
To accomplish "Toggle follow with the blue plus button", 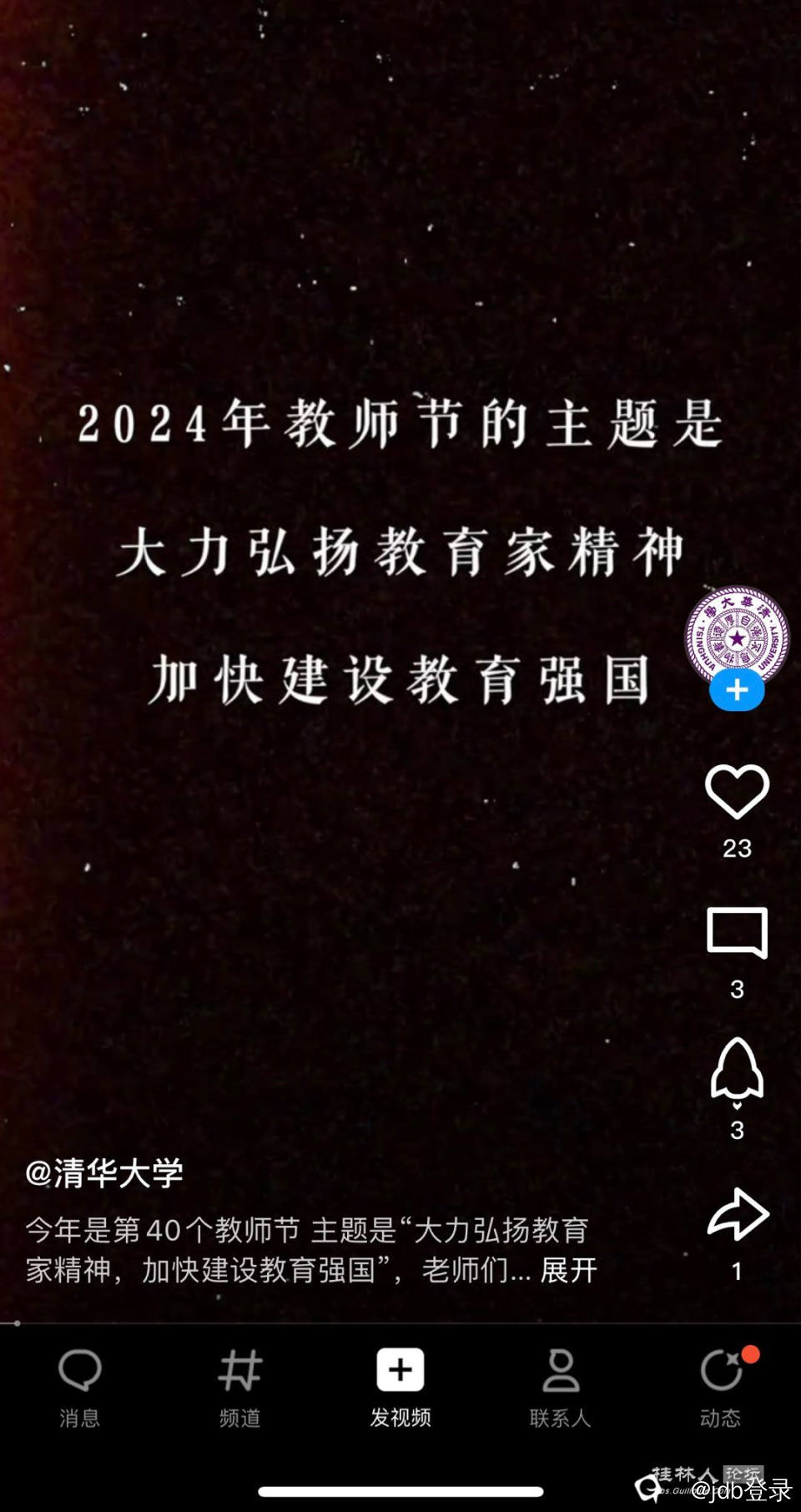I will coord(736,689).
